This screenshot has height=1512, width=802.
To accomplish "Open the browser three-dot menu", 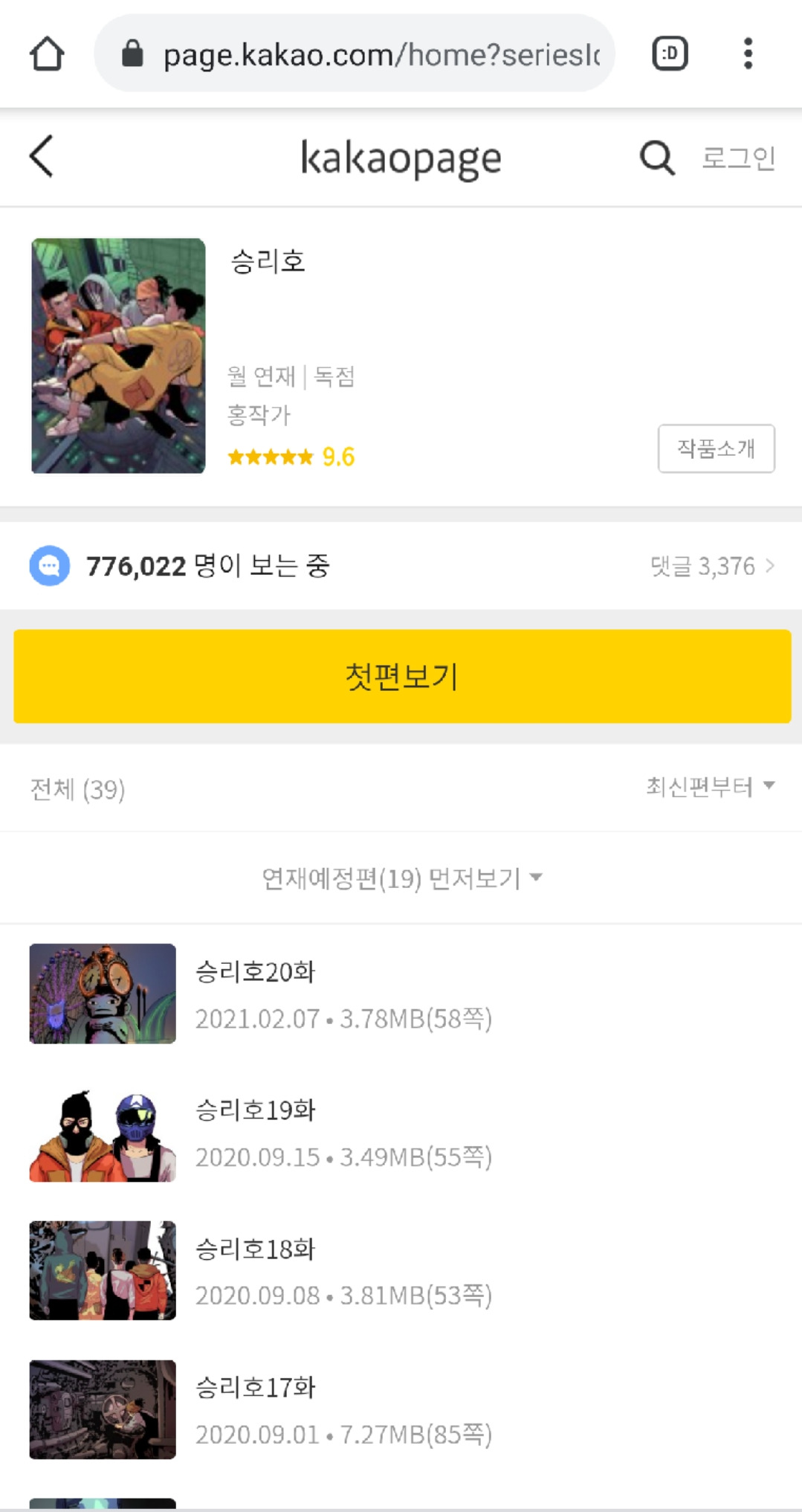I will 748,54.
